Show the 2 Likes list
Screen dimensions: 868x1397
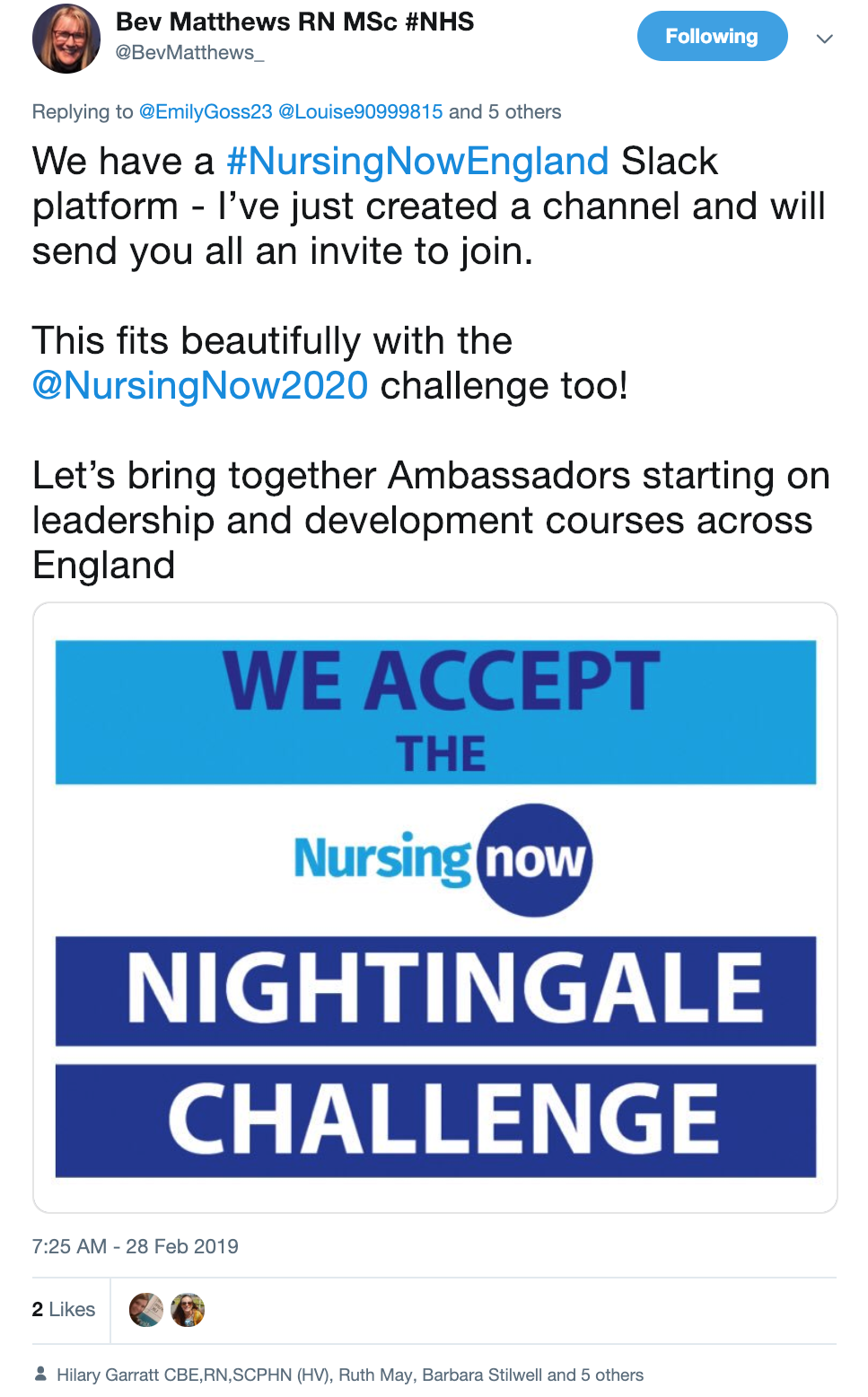point(64,1309)
